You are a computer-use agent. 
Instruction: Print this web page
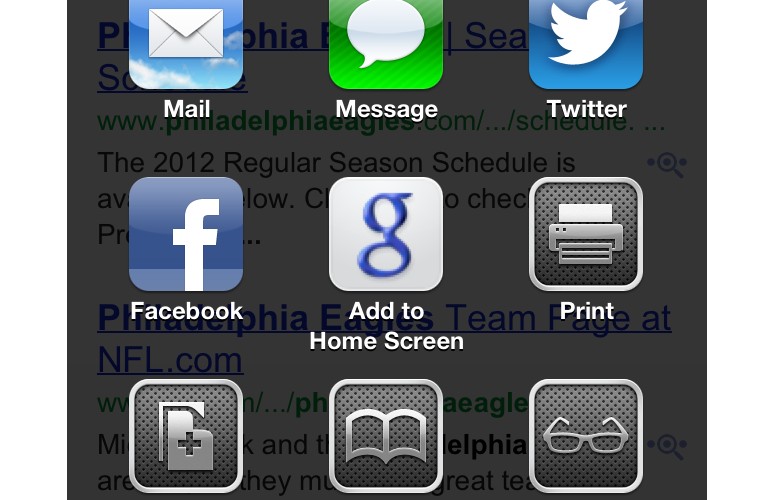click(586, 234)
